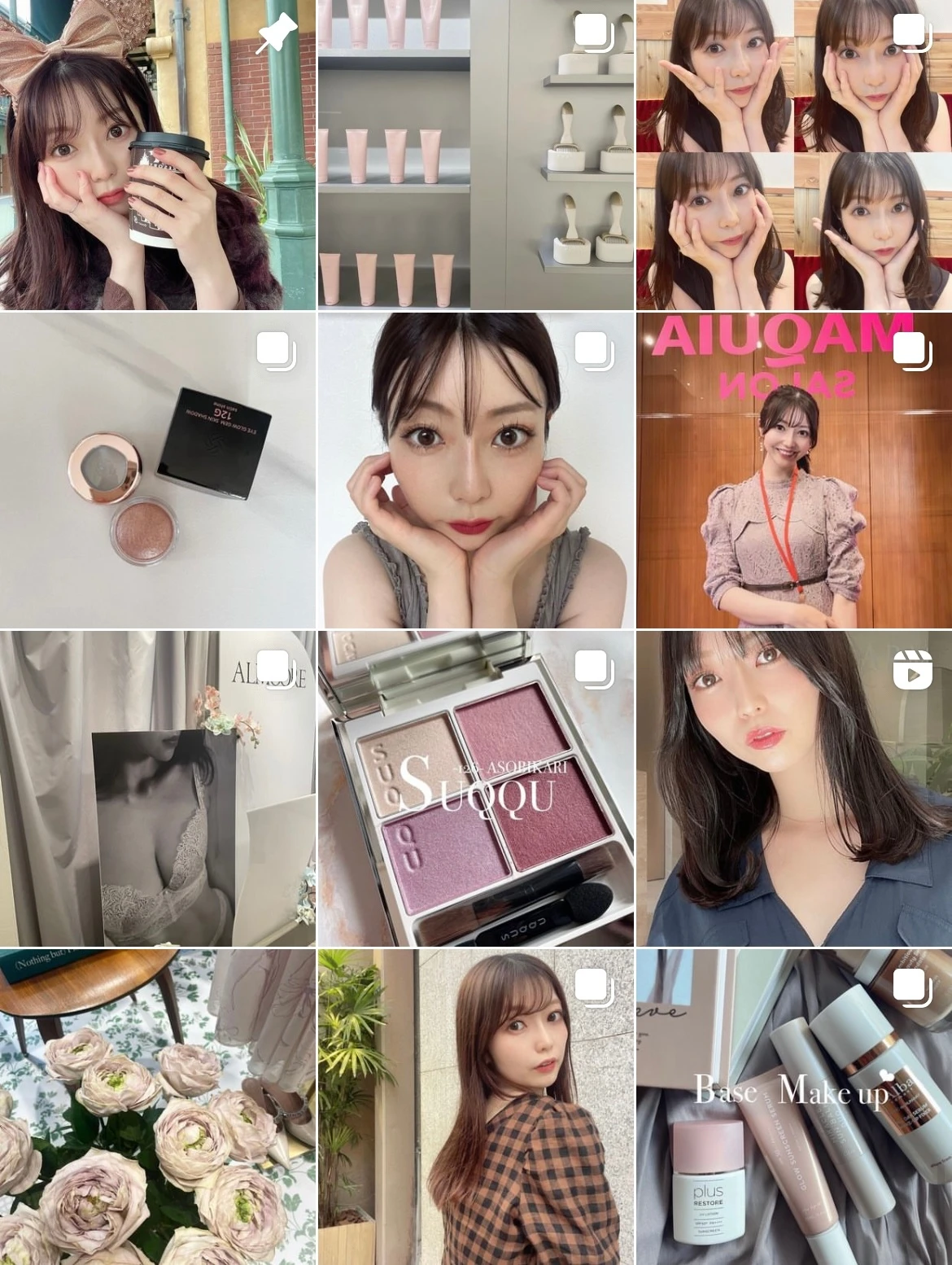This screenshot has height=1265, width=952.
Task: Open the lingerie display photo post
Action: tap(157, 788)
